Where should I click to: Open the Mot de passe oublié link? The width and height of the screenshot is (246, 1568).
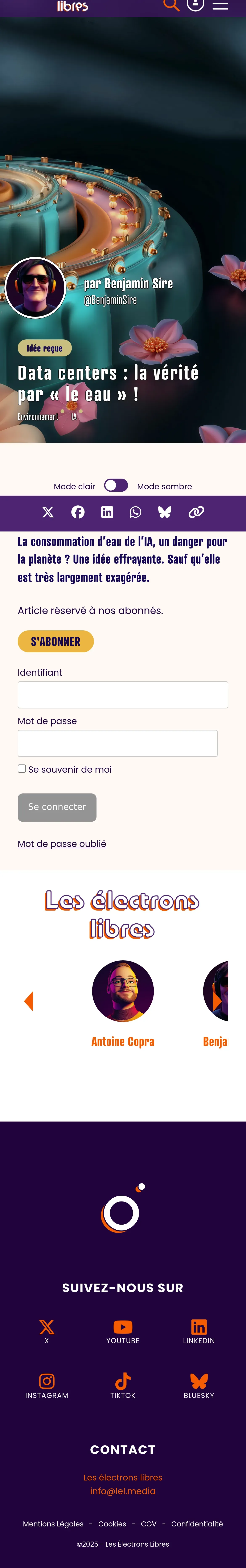(62, 844)
